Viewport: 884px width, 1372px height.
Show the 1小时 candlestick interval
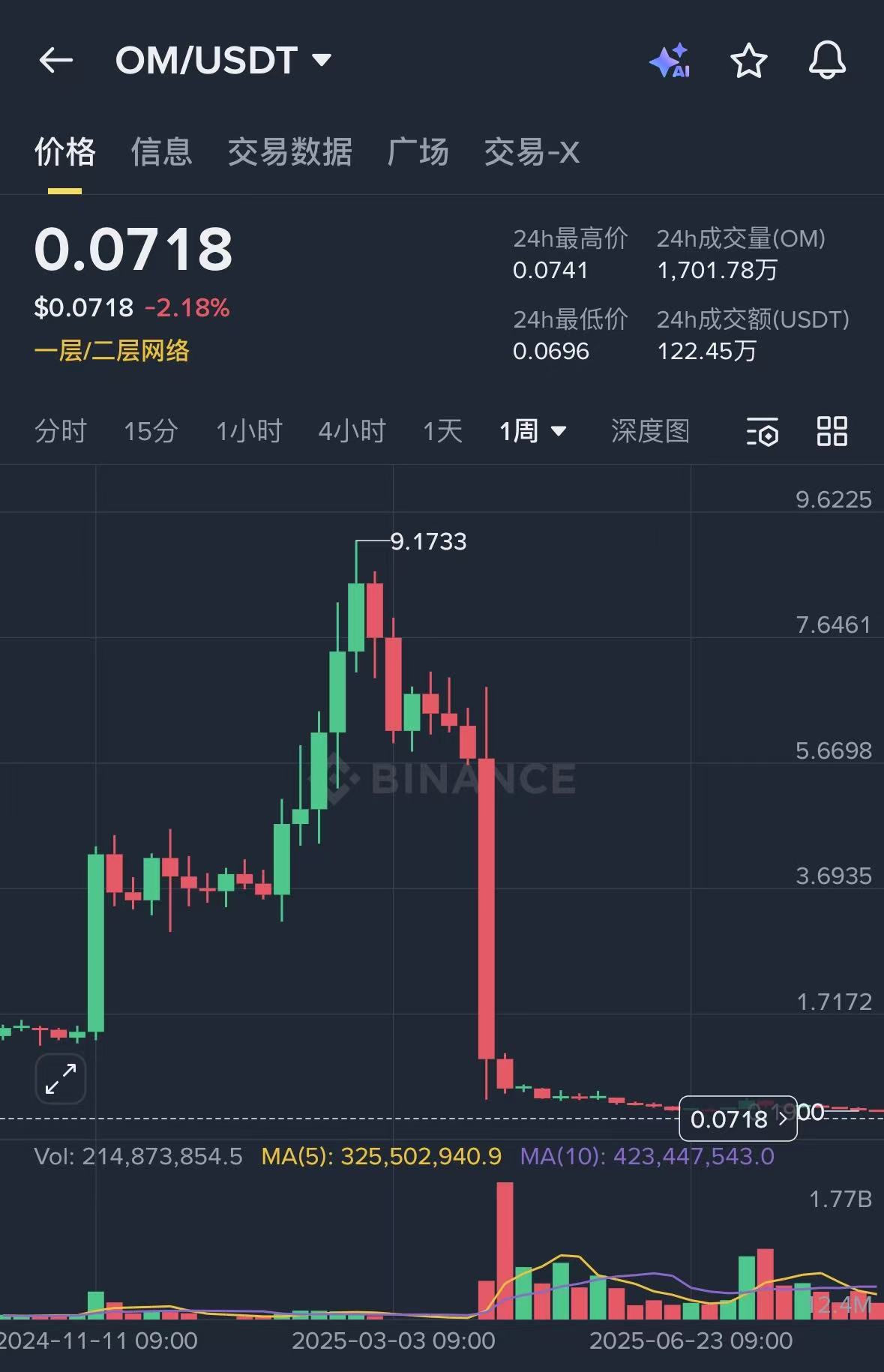[248, 431]
